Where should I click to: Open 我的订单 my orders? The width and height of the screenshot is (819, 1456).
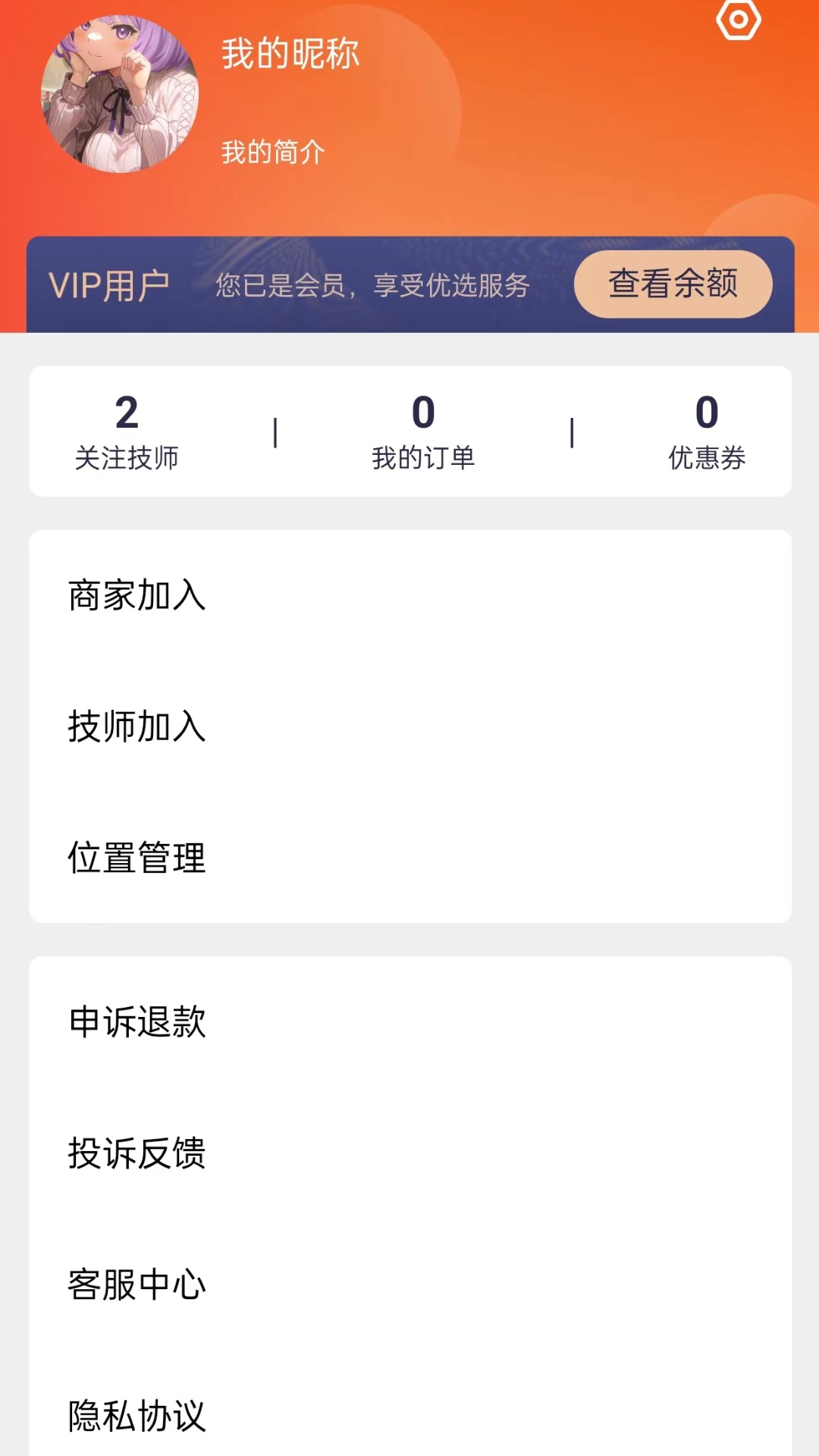point(423,432)
